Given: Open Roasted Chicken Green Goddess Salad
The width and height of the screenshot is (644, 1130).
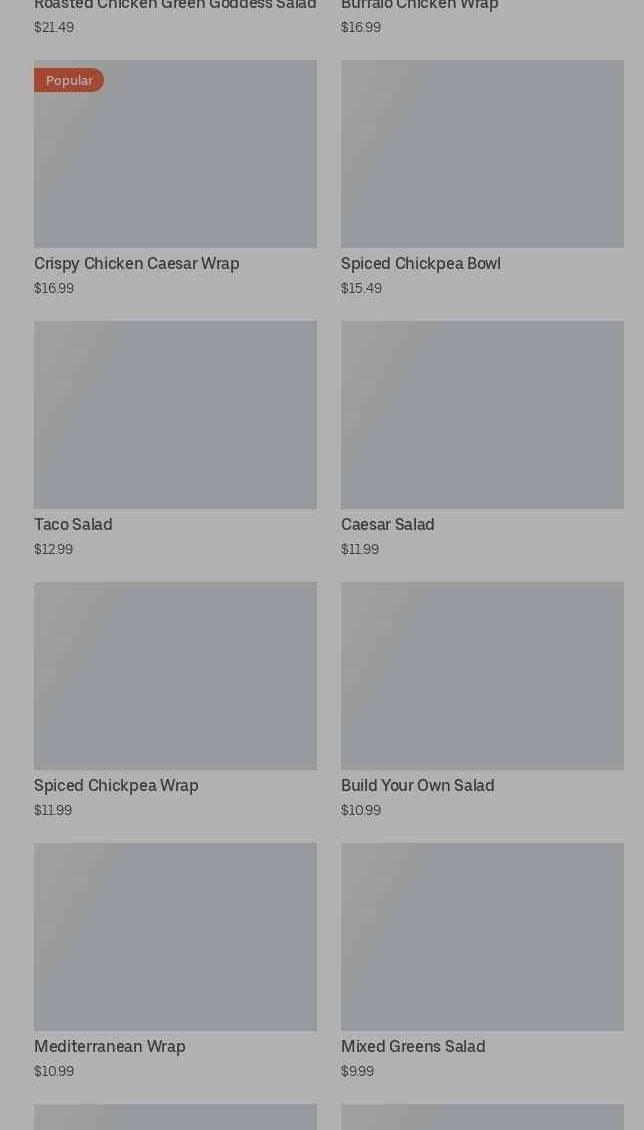Looking at the screenshot, I should (175, 17).
